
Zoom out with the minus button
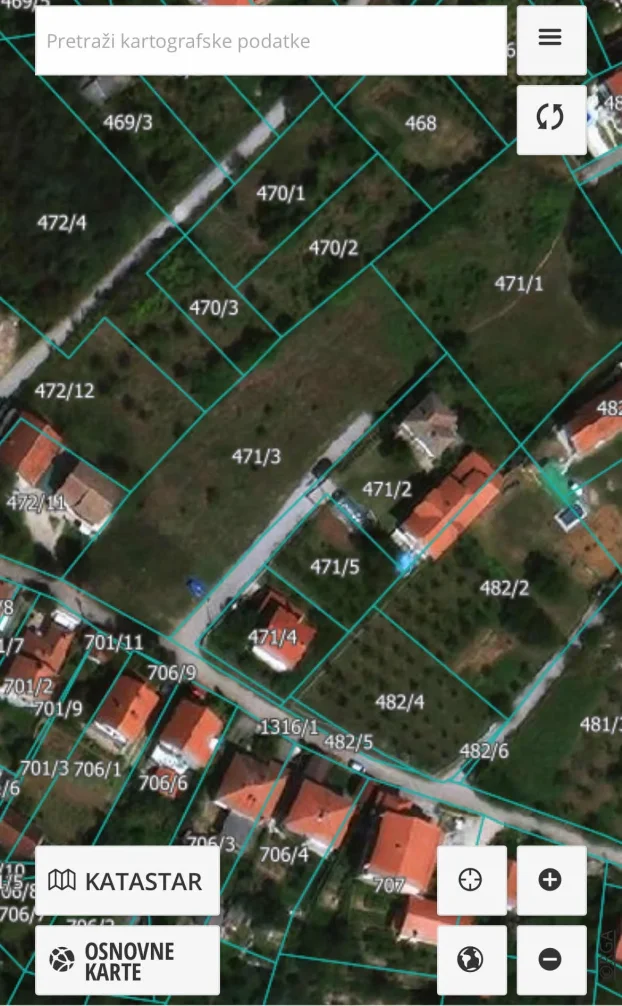point(551,960)
